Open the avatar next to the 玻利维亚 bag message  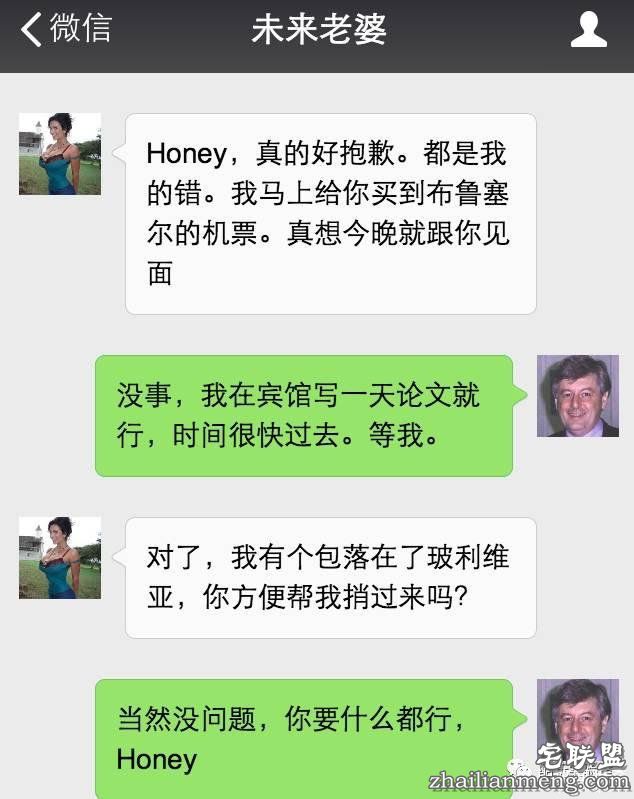click(x=60, y=558)
